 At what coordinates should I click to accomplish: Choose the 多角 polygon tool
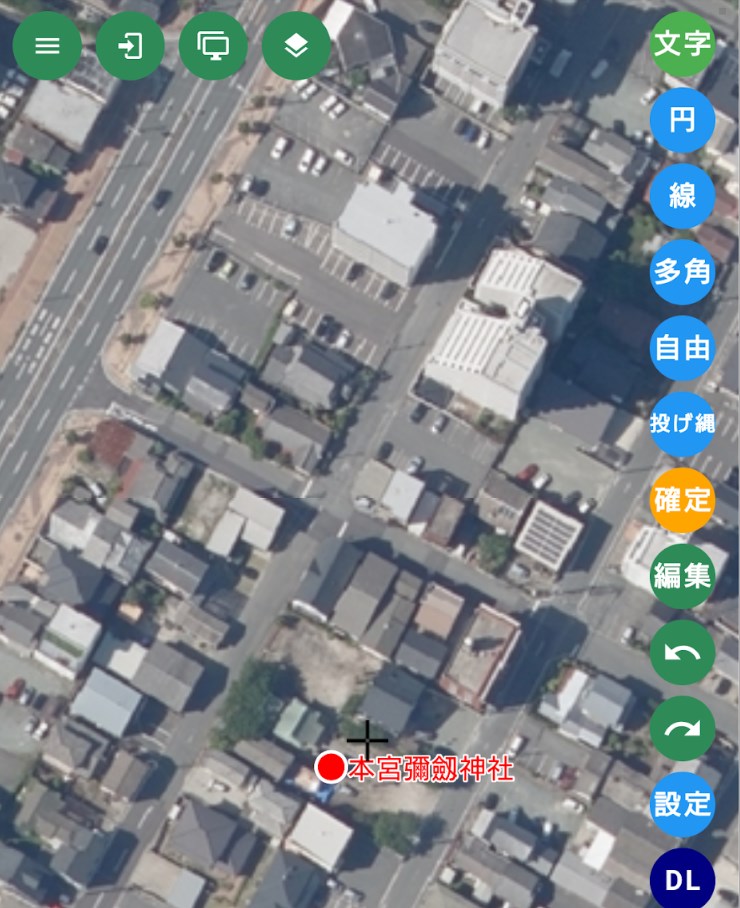click(x=682, y=272)
